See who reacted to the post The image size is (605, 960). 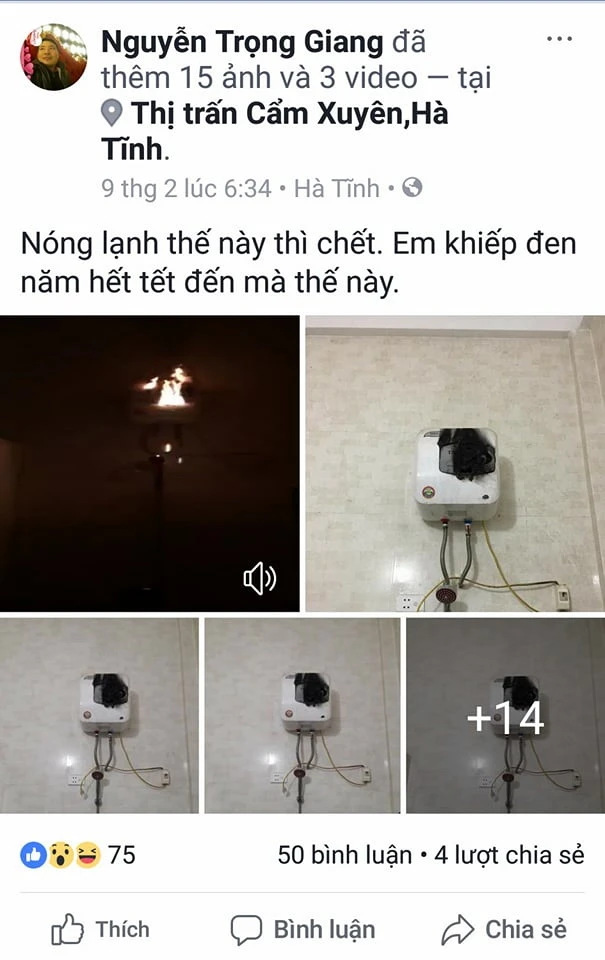pos(78,855)
